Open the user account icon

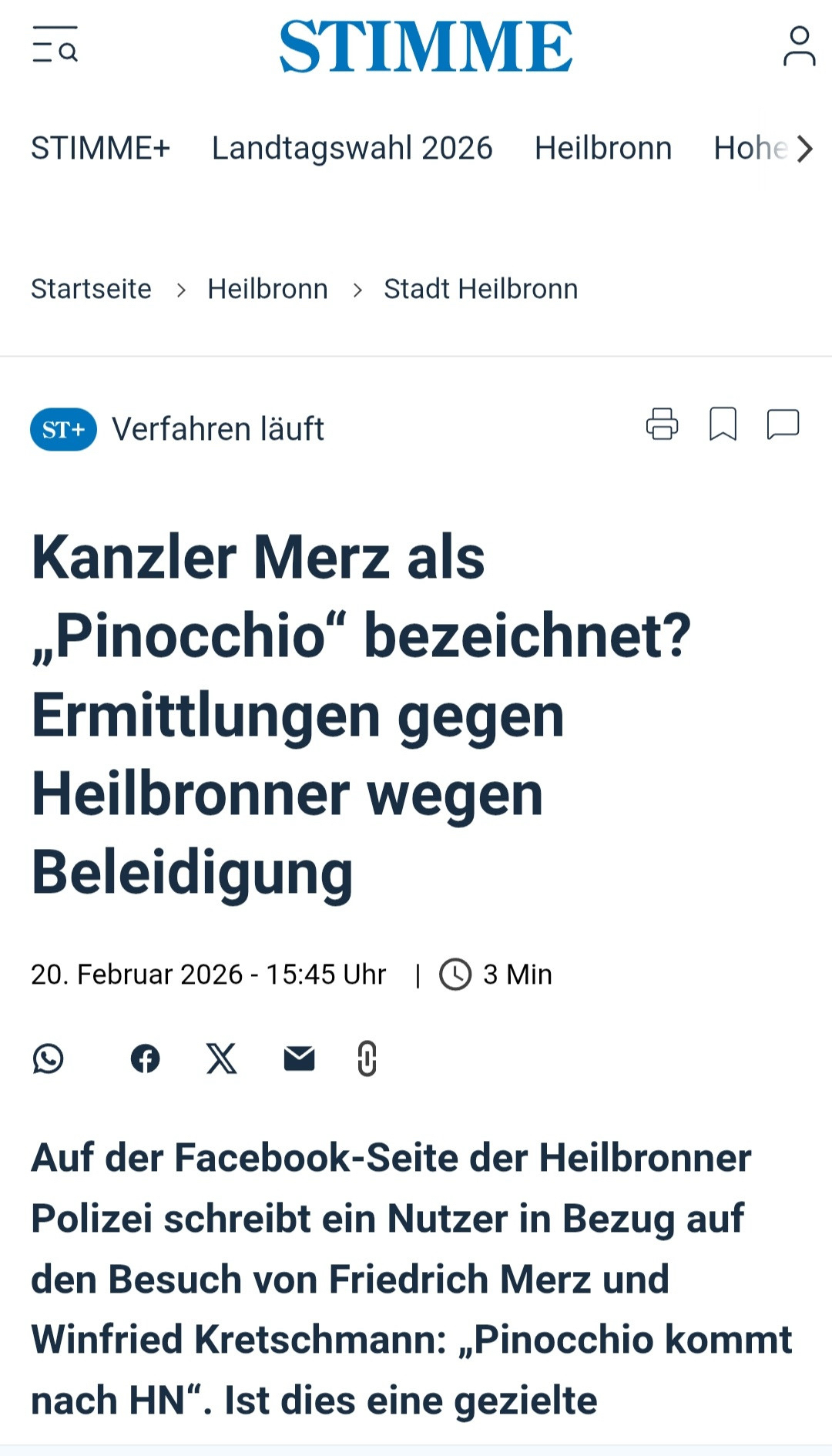799,46
